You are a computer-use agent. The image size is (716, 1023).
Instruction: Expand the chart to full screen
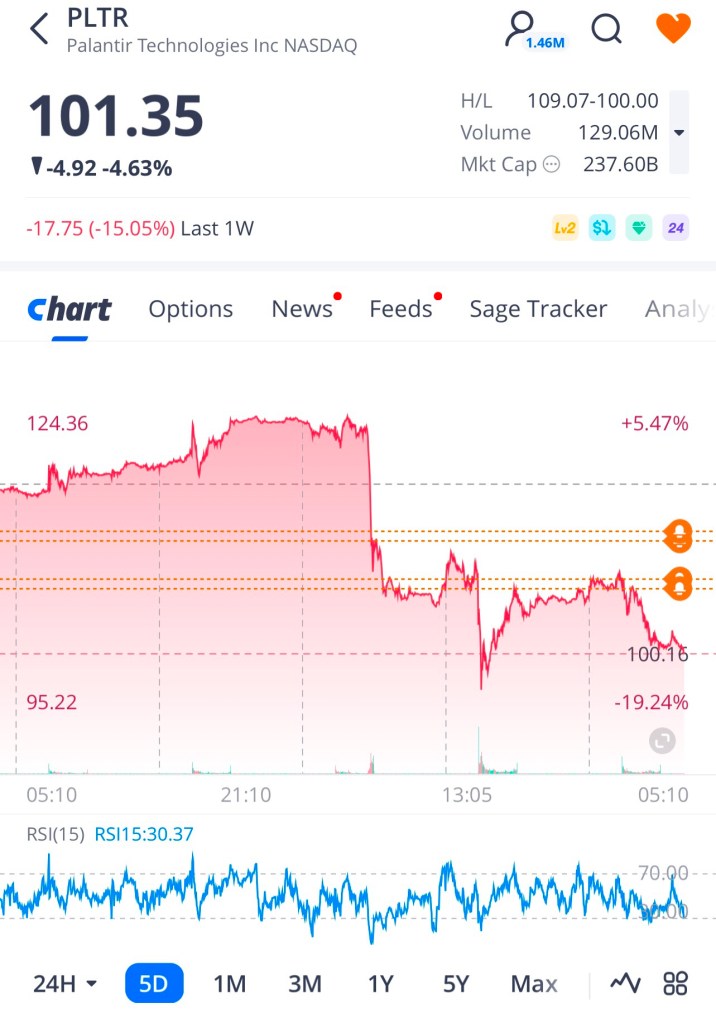click(662, 741)
